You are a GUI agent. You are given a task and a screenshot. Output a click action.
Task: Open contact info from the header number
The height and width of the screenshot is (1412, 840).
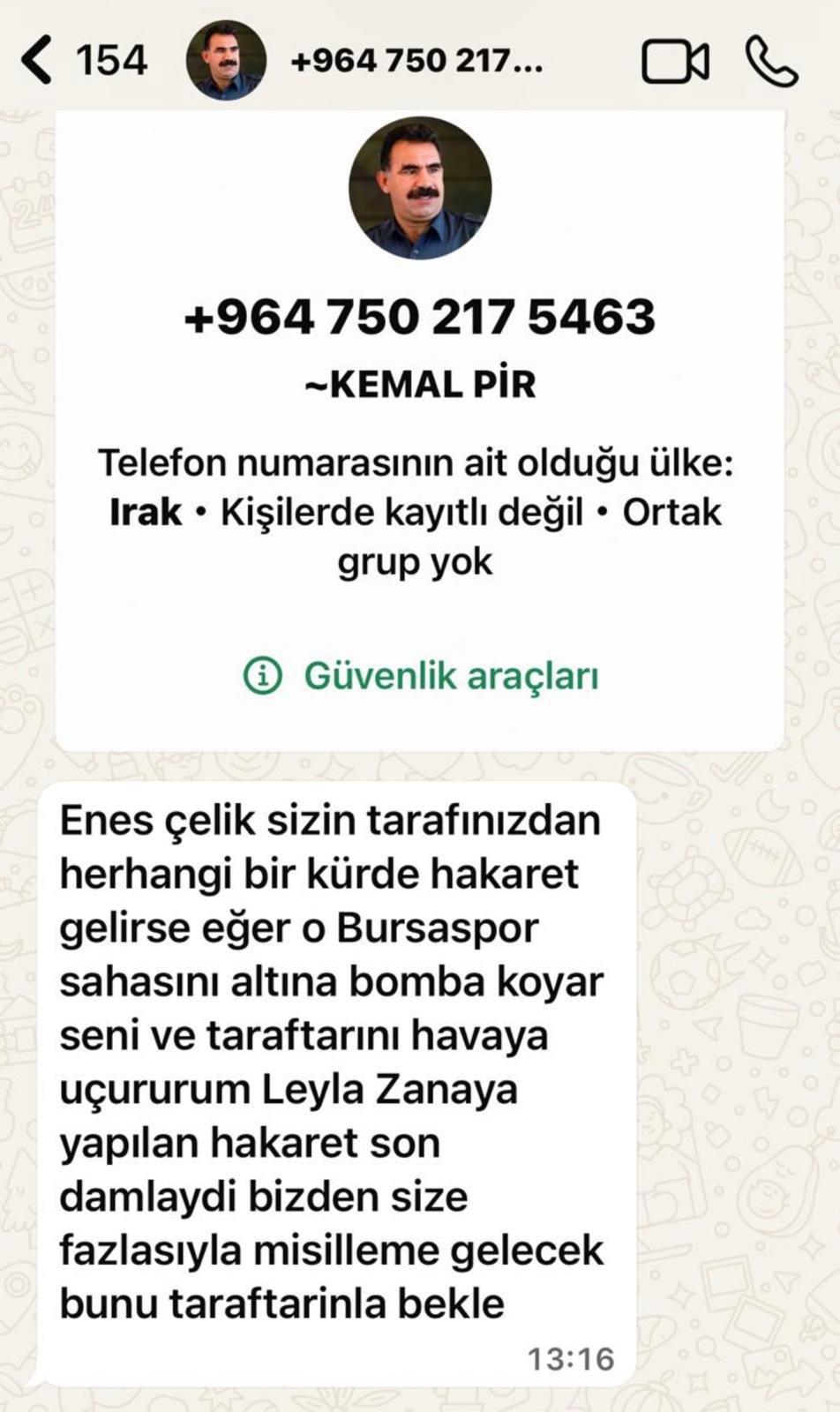[x=416, y=61]
